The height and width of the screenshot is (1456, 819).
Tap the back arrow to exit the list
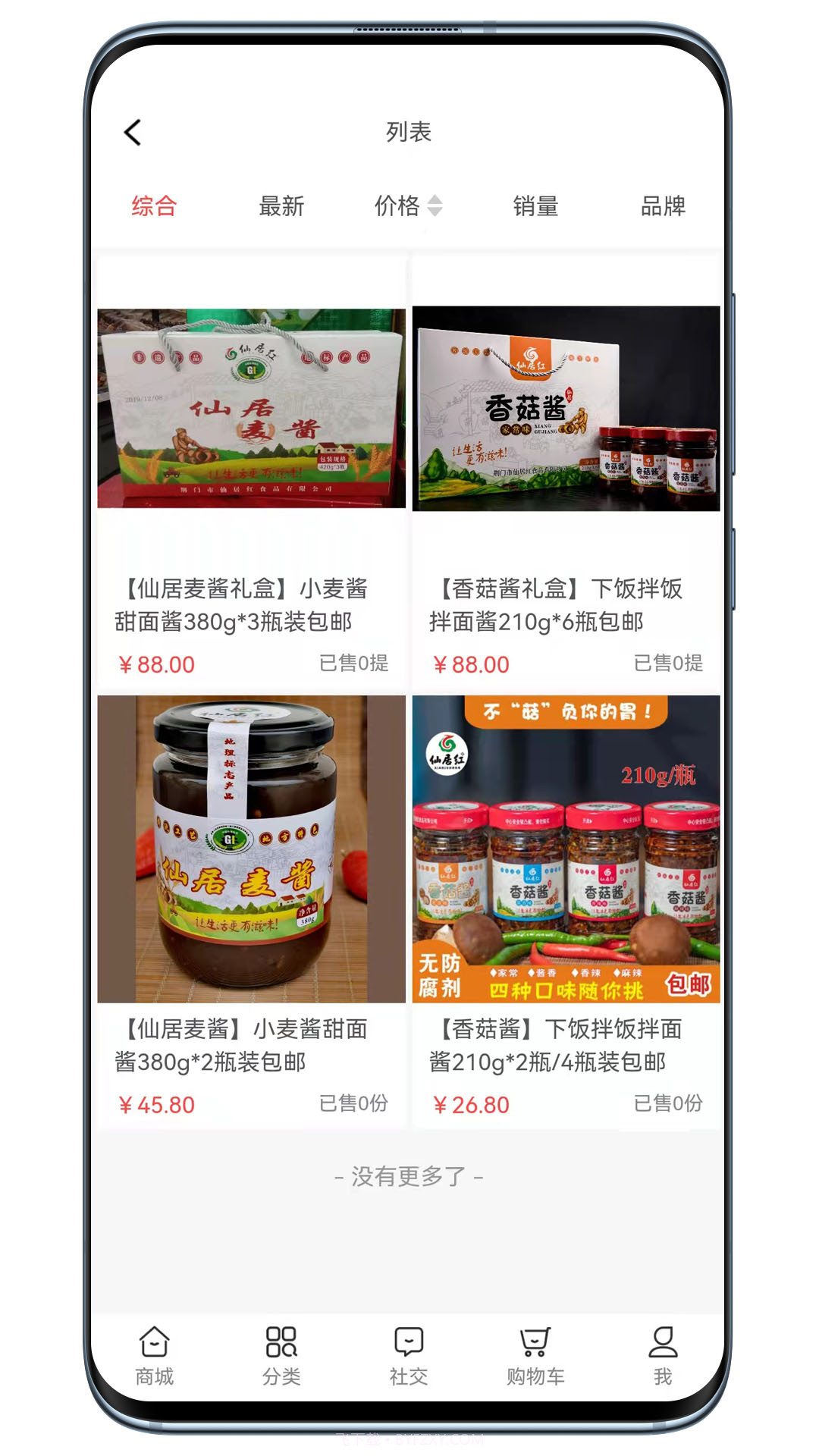133,130
